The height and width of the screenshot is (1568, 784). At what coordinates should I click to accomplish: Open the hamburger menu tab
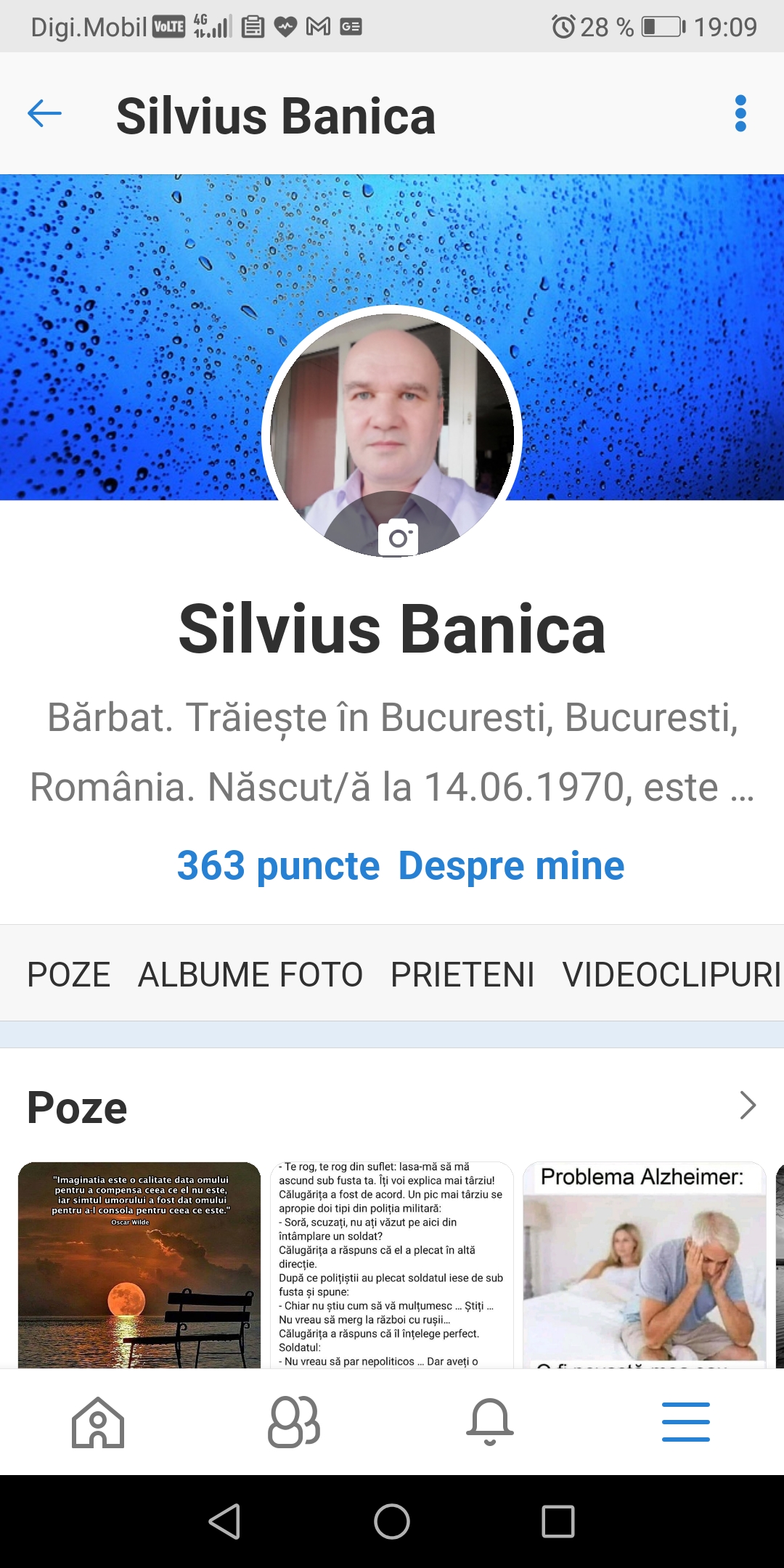click(686, 1421)
